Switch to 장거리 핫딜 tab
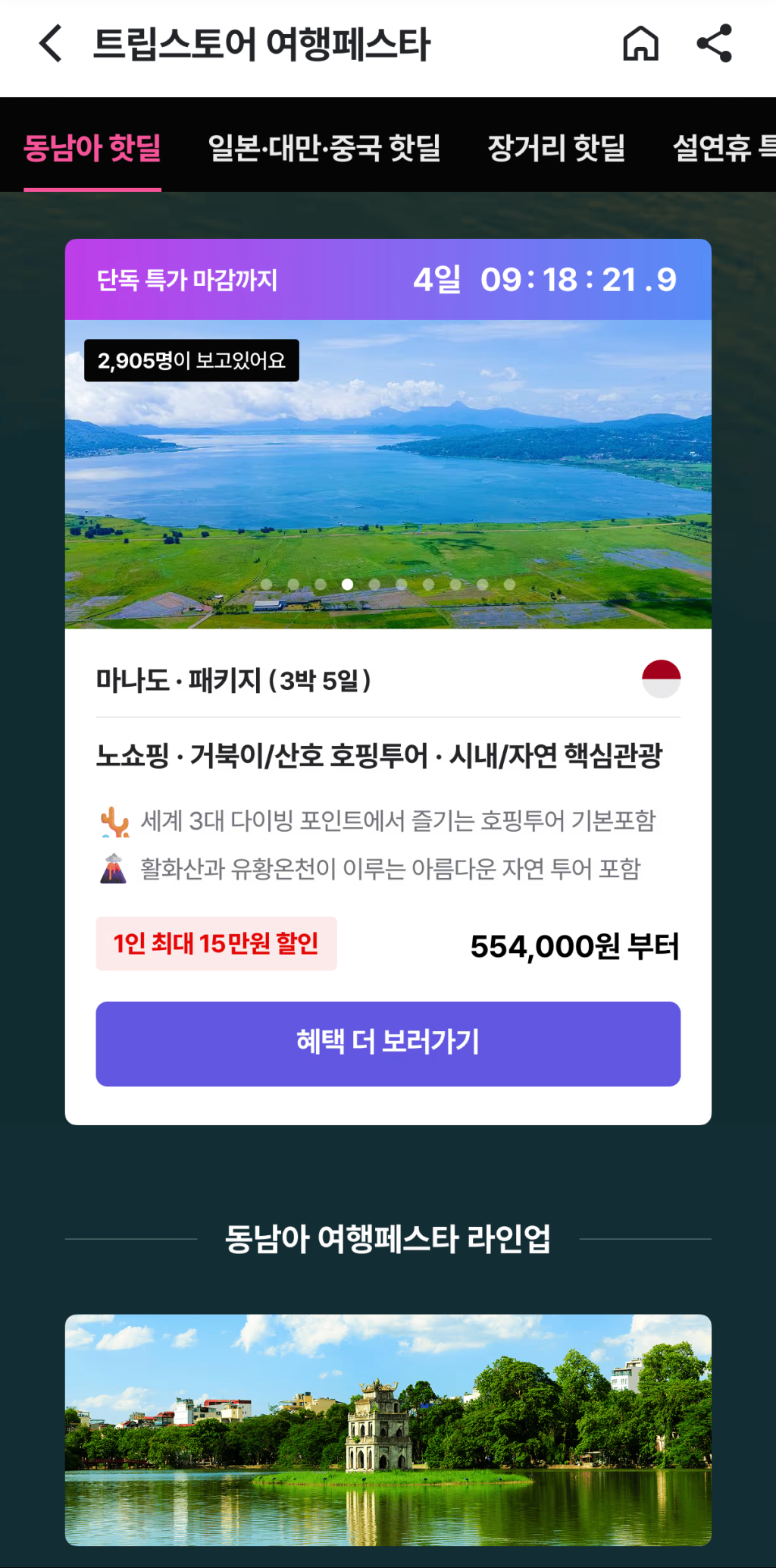 [x=556, y=147]
